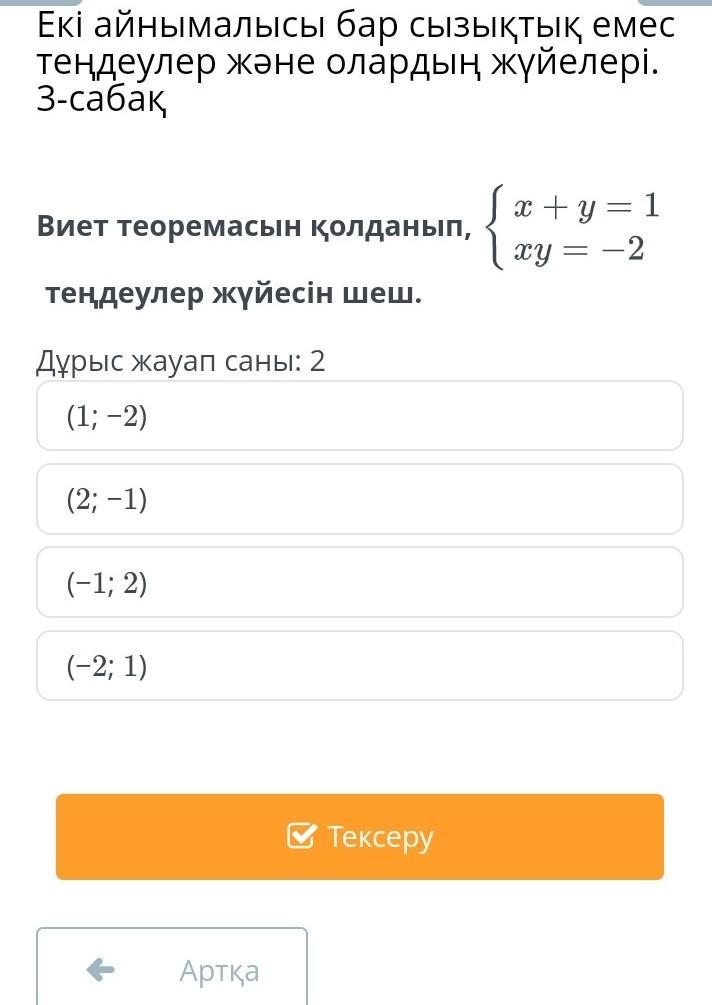Choose the answer (2; −1)
Image resolution: width=712 pixels, height=1005 pixels.
359,499
